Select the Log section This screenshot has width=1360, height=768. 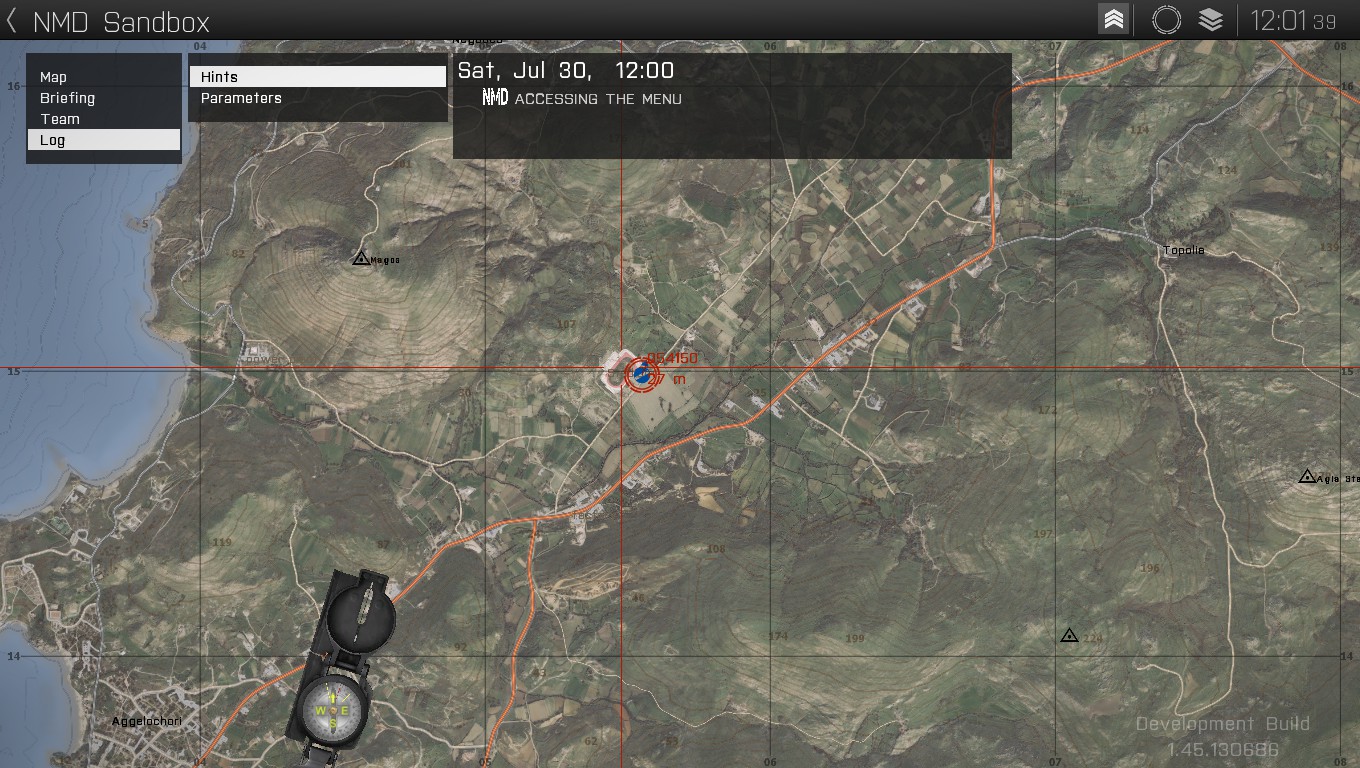coord(103,141)
